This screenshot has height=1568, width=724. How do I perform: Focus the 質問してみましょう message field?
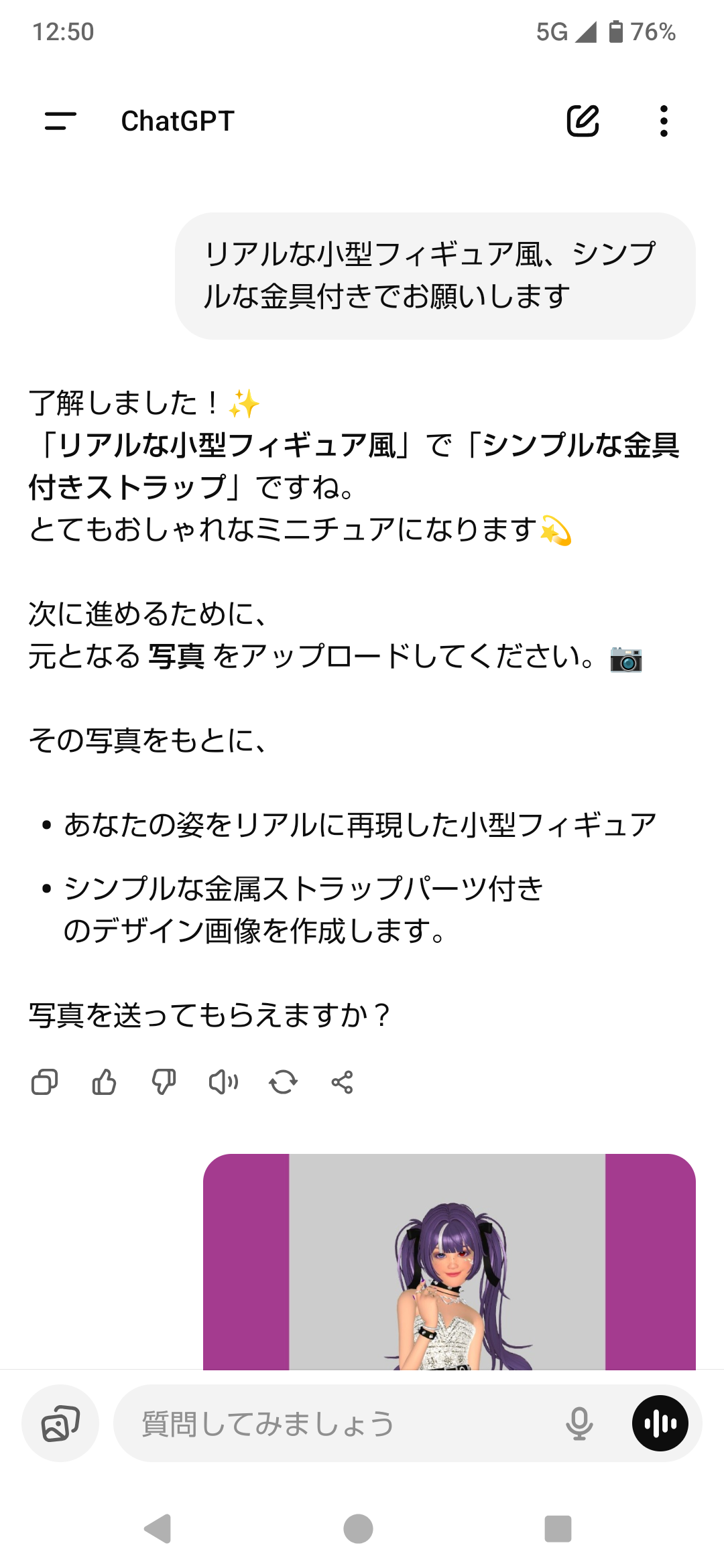335,1423
